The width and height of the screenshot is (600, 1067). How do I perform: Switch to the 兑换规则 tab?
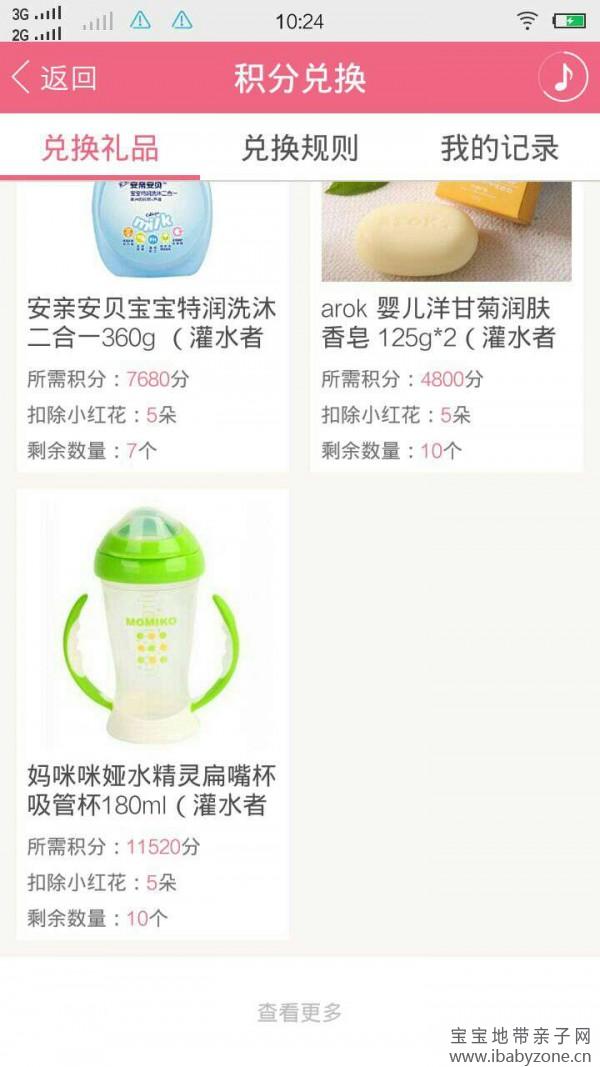pyautogui.click(x=300, y=149)
